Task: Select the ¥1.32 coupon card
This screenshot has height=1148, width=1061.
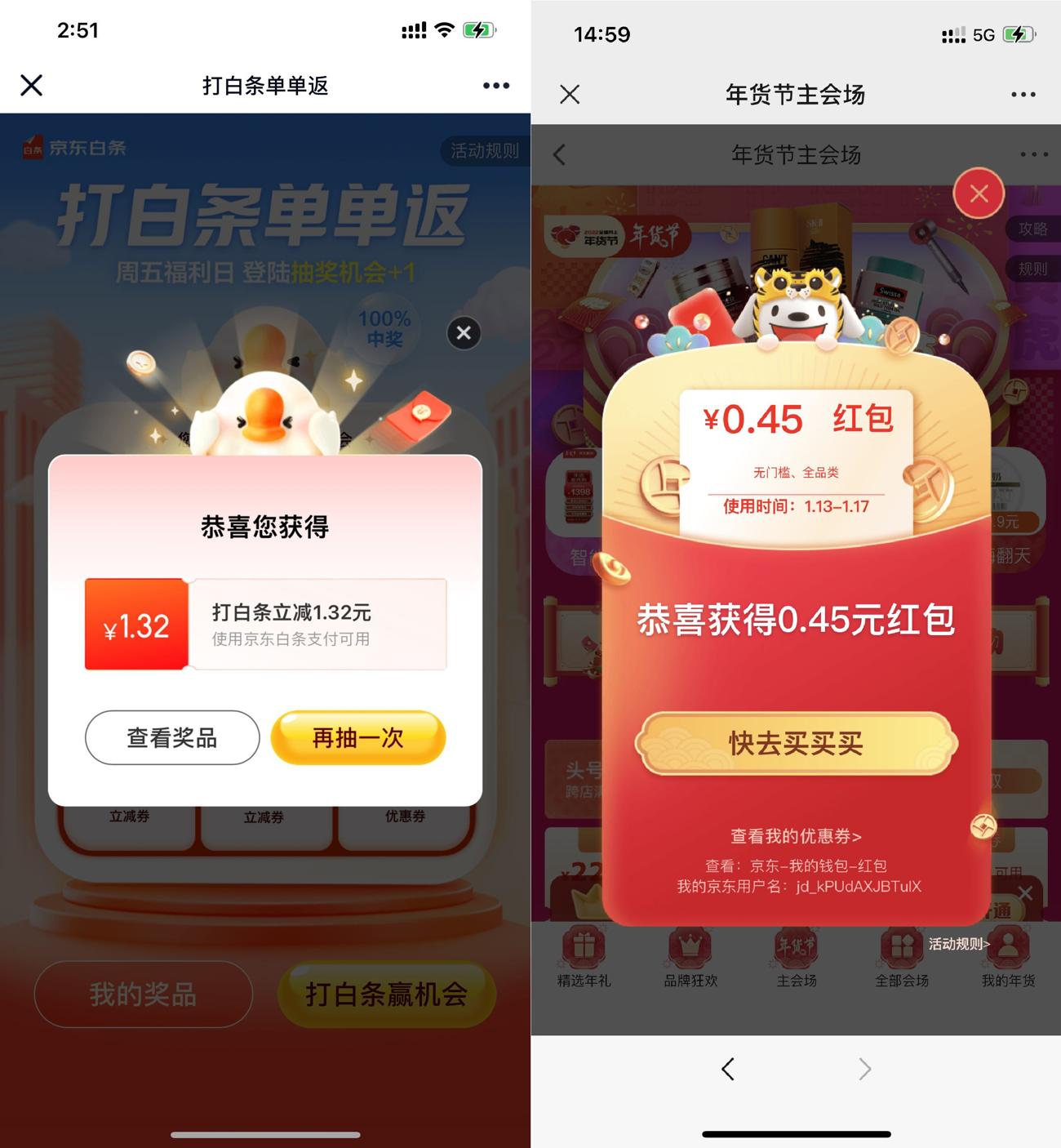Action: click(x=266, y=624)
